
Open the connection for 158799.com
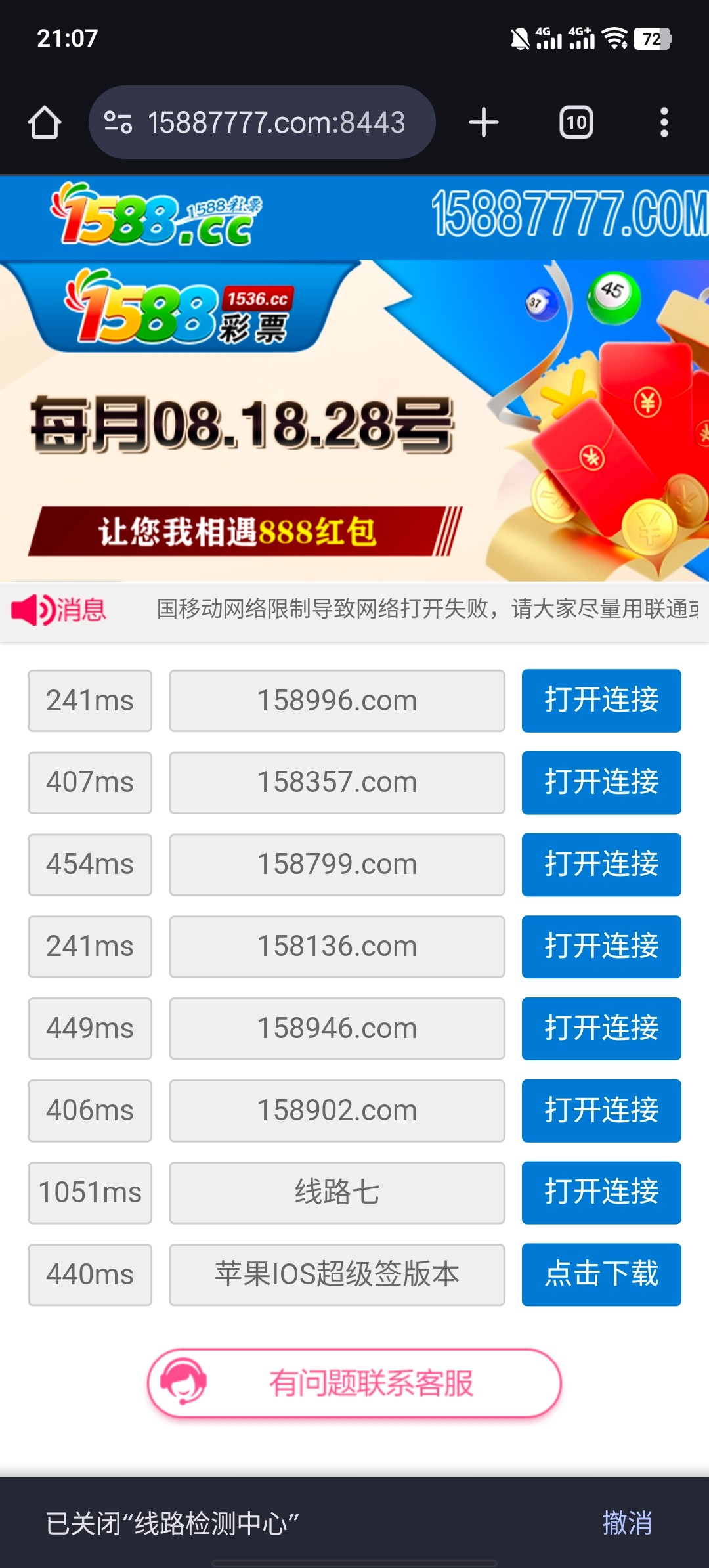tap(601, 865)
